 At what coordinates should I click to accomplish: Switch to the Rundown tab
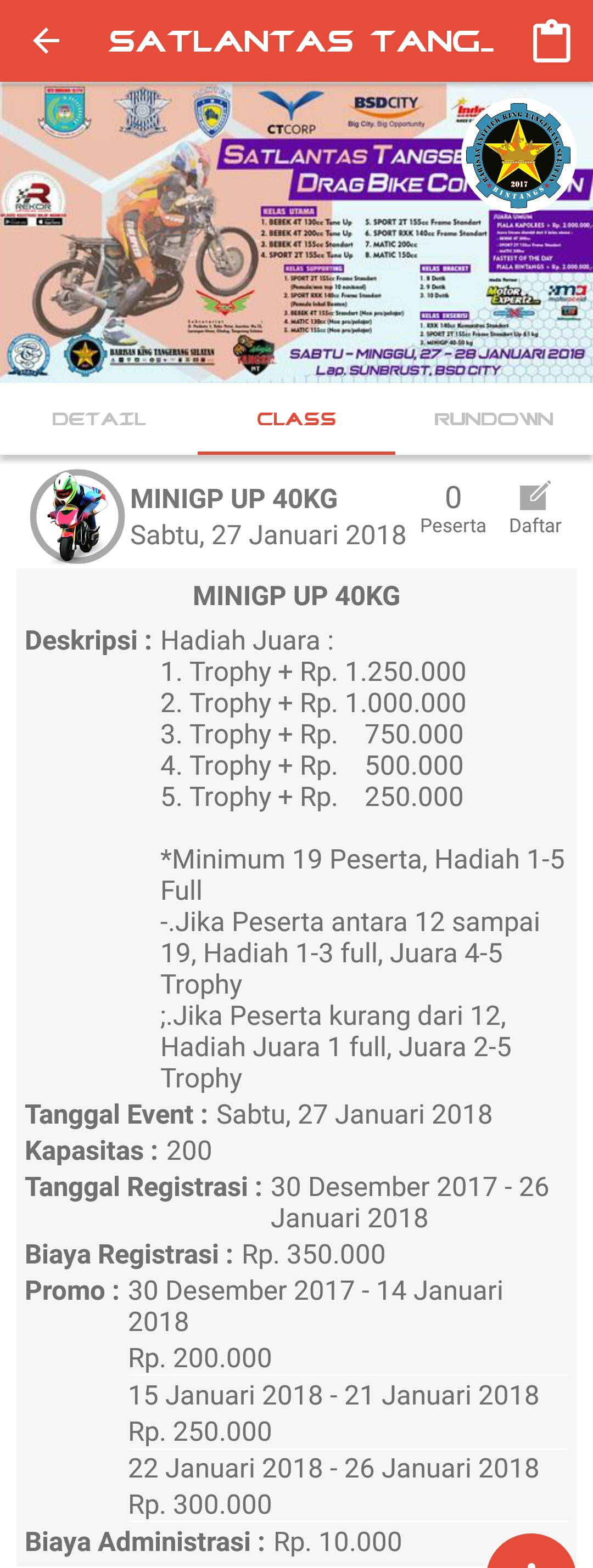[494, 419]
